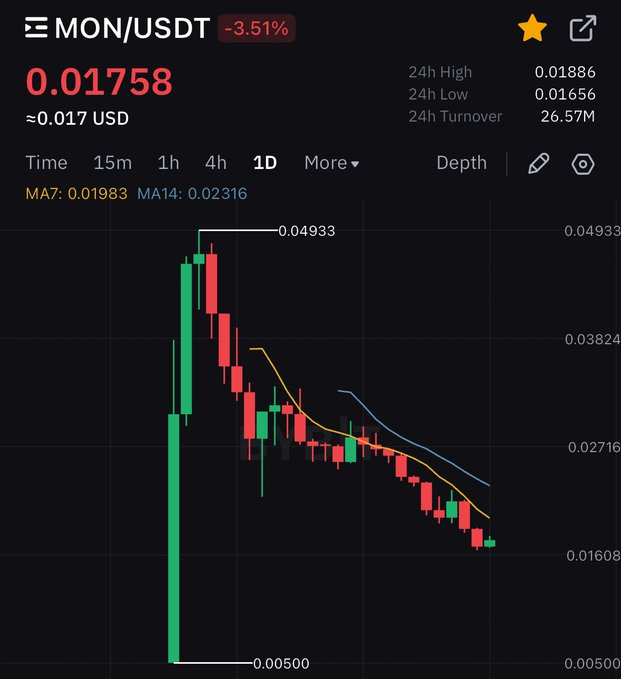Share or open chart externally
The width and height of the screenshot is (621, 679).
[x=583, y=29]
